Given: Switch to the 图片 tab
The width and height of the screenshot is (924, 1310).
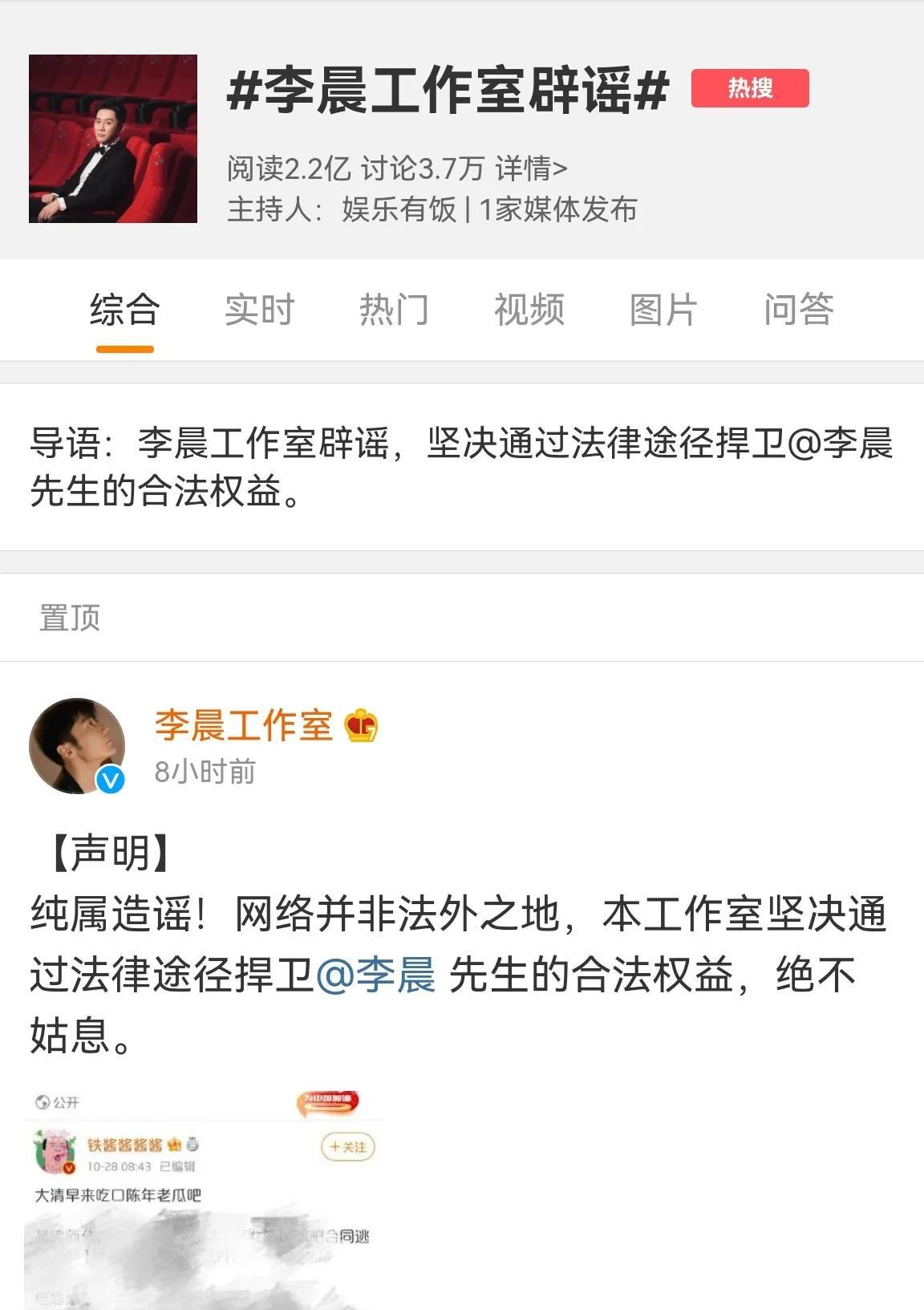Looking at the screenshot, I should tap(663, 310).
